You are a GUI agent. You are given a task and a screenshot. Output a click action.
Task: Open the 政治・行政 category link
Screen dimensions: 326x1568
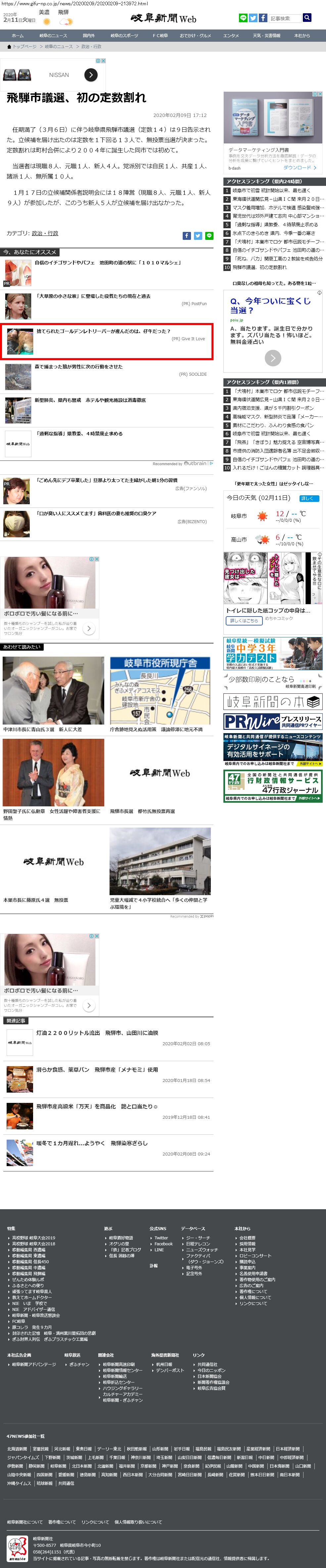(45, 234)
